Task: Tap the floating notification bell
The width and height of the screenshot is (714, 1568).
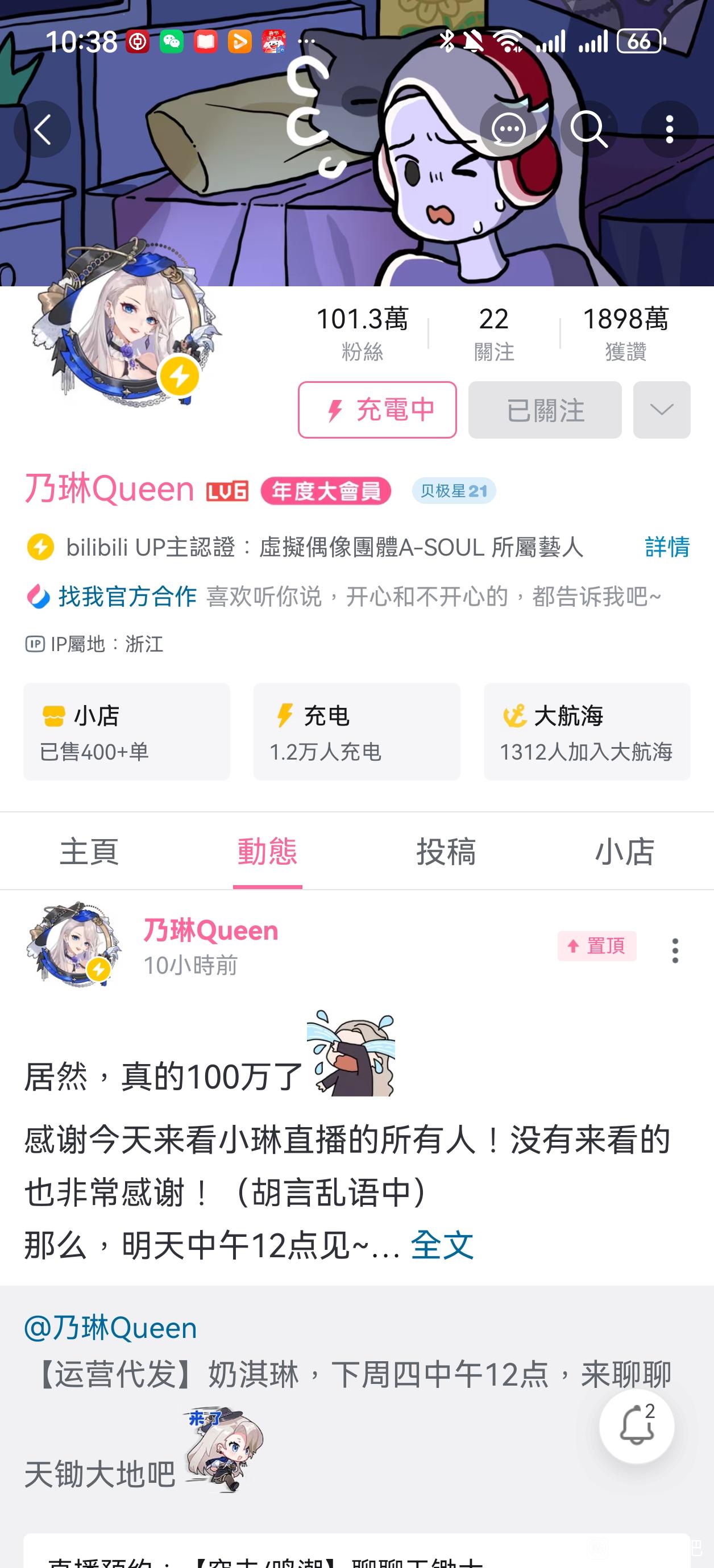Action: point(637,1425)
